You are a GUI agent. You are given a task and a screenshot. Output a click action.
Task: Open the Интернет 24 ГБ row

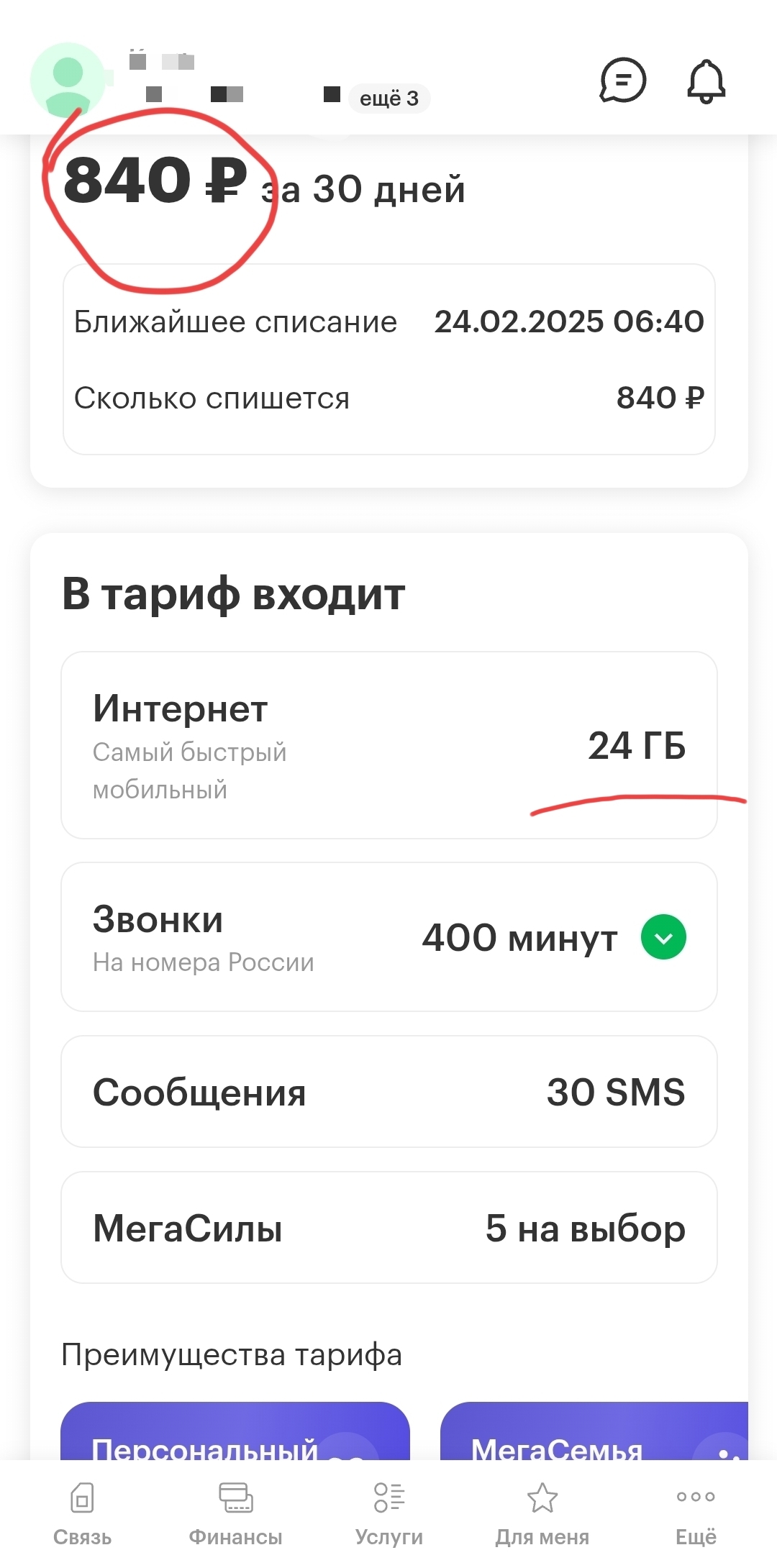click(388, 744)
